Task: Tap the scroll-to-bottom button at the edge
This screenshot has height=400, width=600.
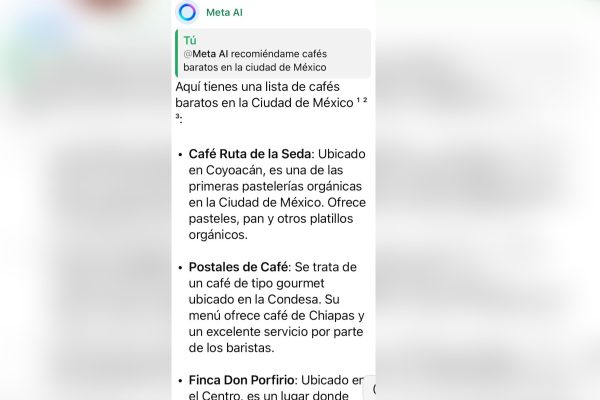Action: 371,389
